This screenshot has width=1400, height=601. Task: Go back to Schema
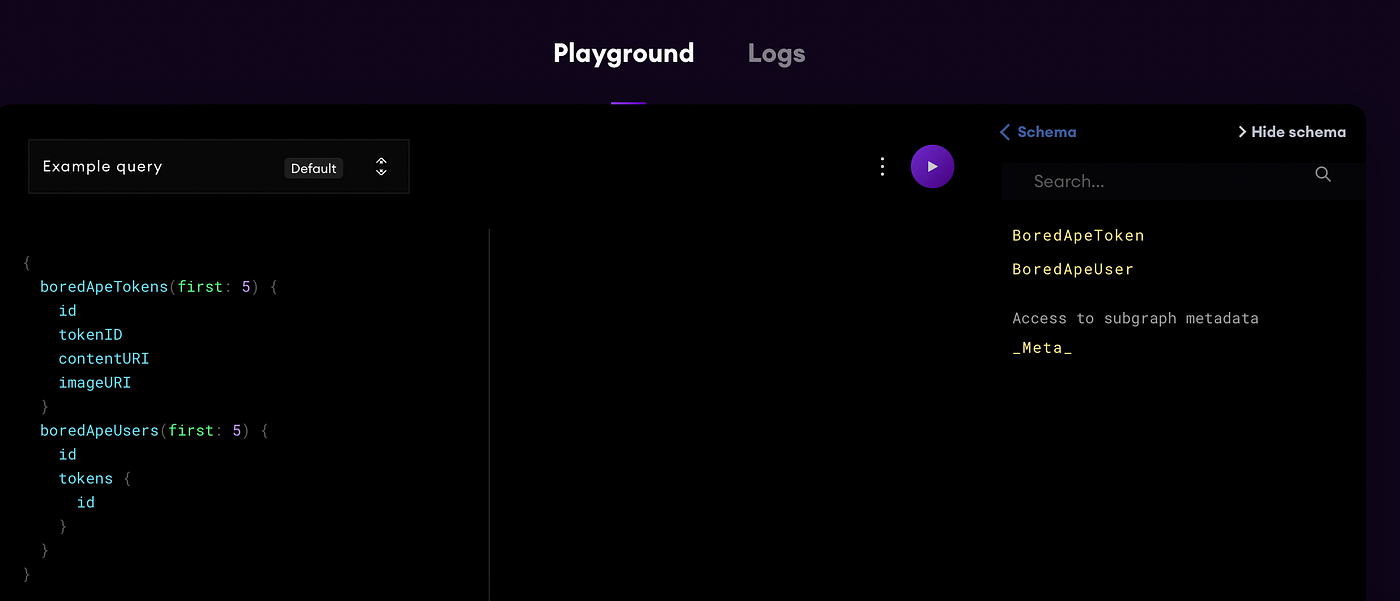[x=1038, y=132]
